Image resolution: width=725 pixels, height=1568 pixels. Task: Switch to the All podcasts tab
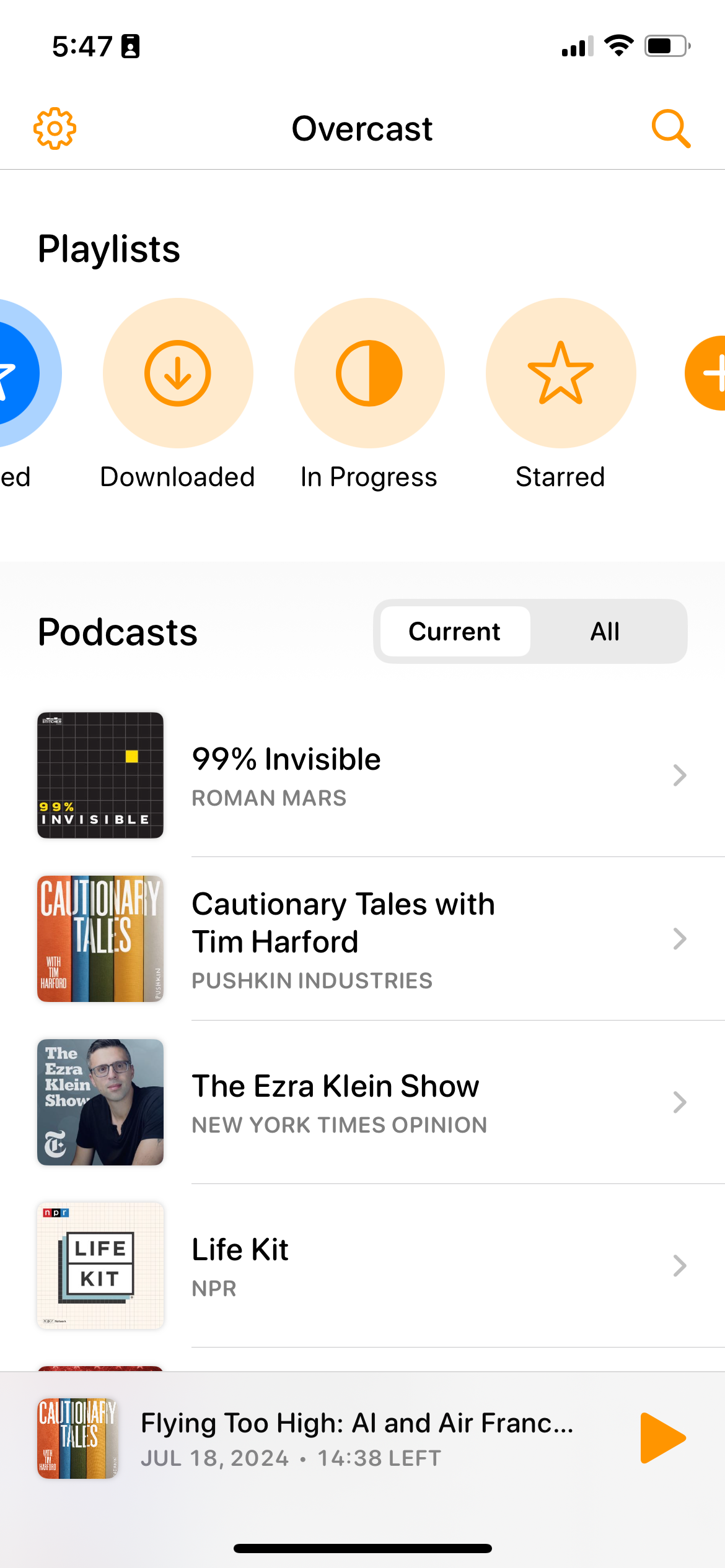(x=605, y=632)
